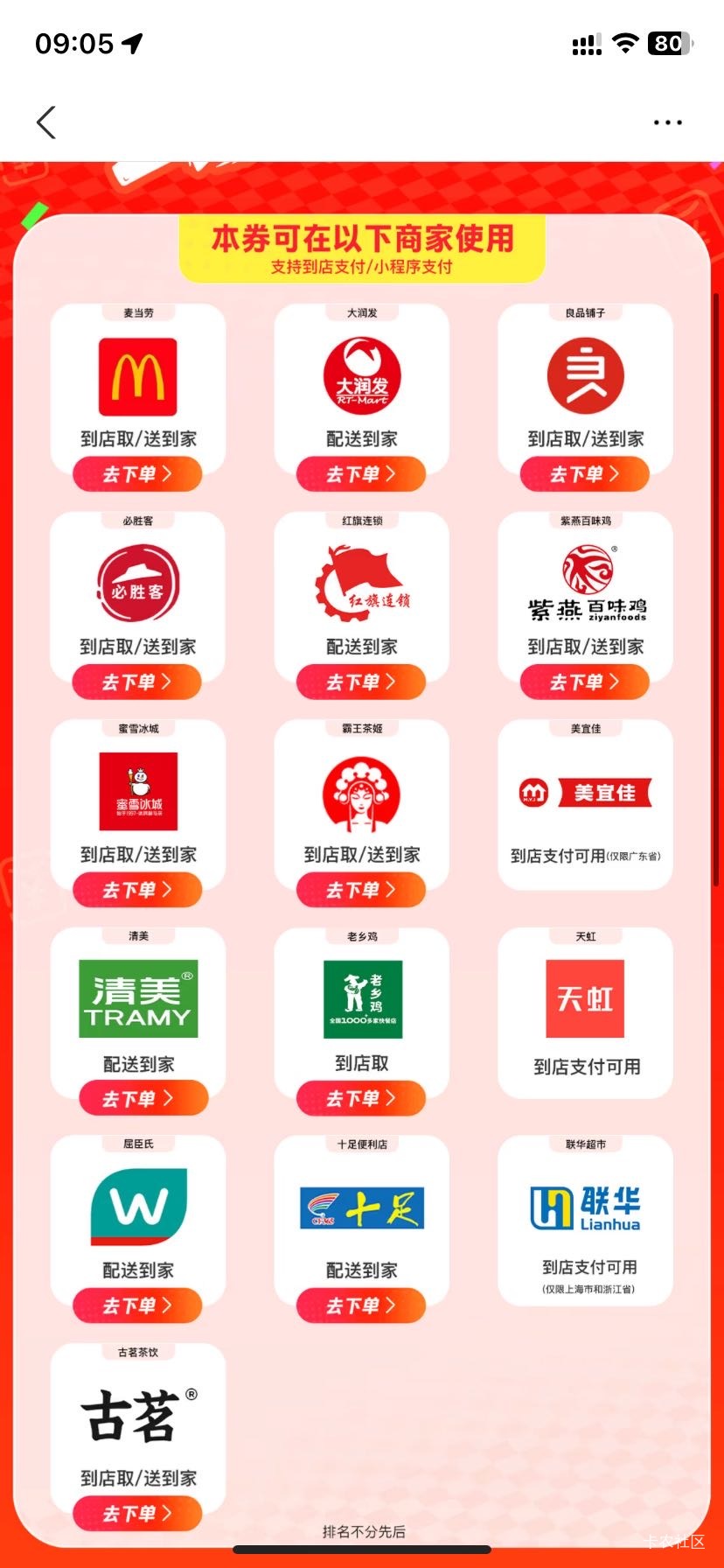Image resolution: width=724 pixels, height=1568 pixels.
Task: Order from 大润发 via 去下单
Action: (361, 474)
